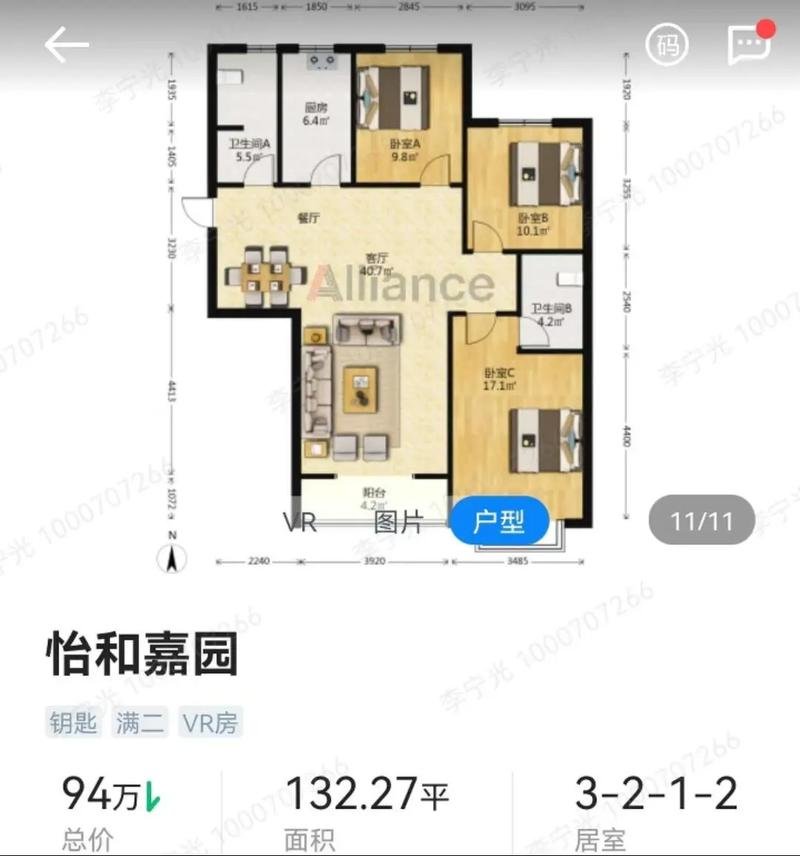Viewport: 800px width, 856px height.
Task: Go back using the arrow icon
Action: (x=66, y=44)
